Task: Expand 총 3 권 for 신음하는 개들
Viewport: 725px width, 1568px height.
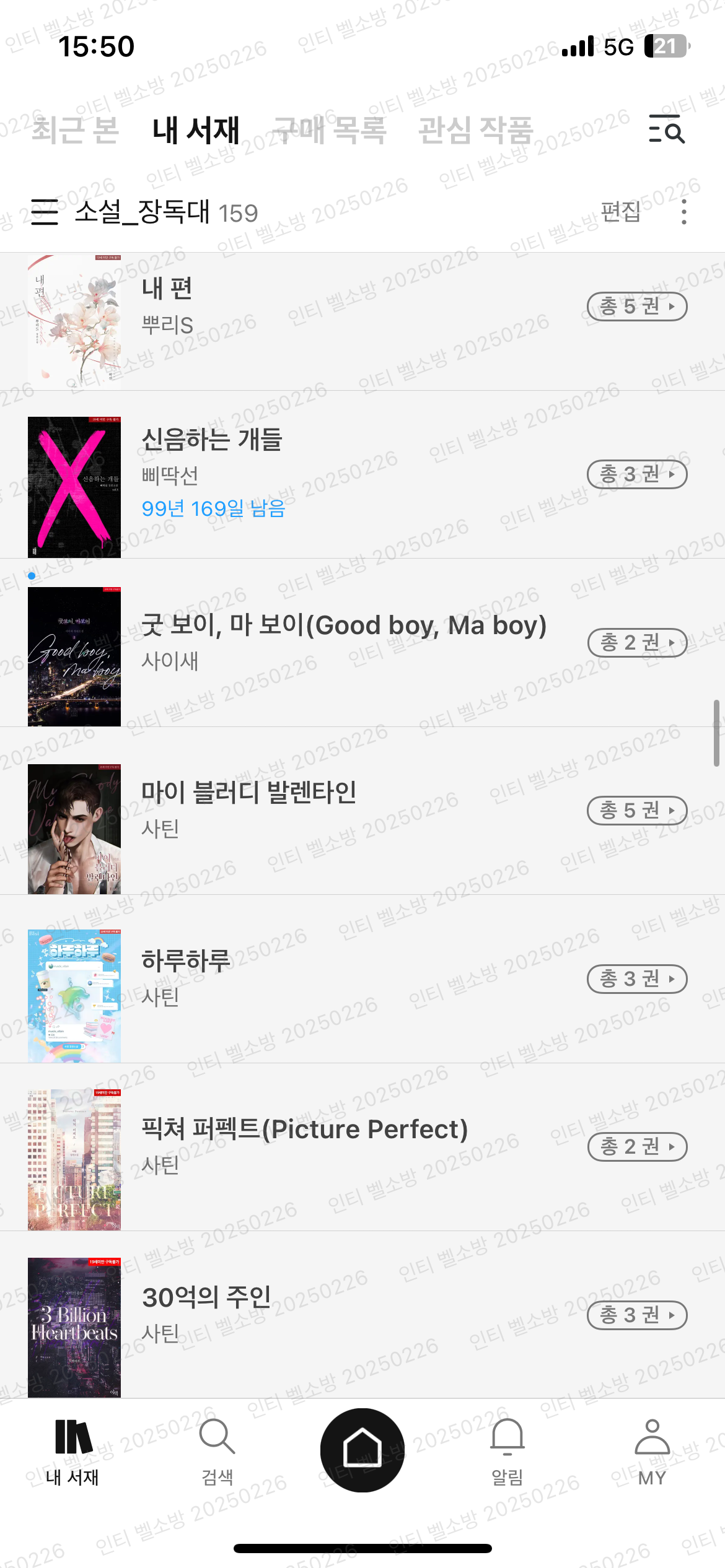Action: pos(637,474)
